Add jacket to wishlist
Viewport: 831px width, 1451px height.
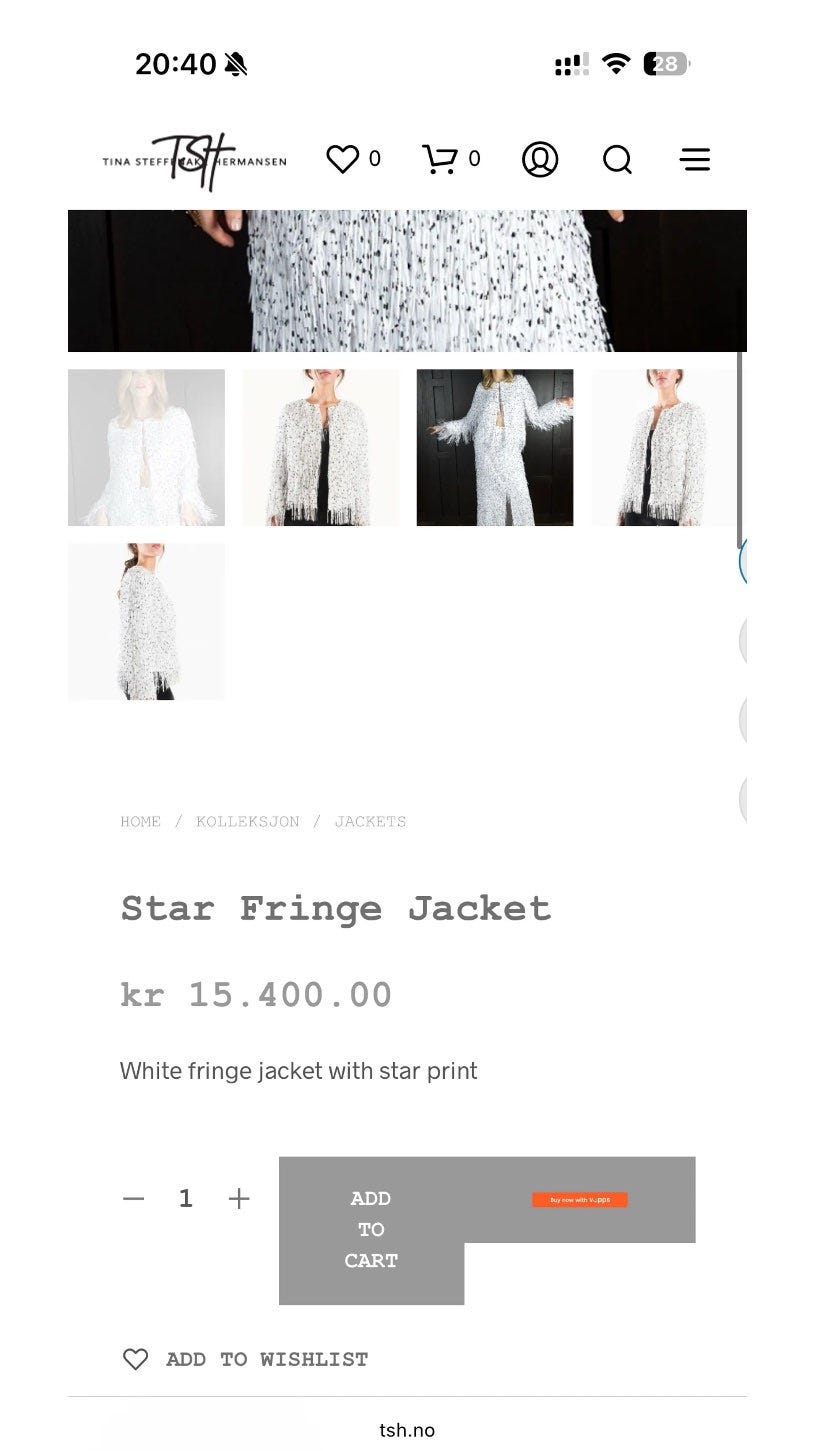point(245,1359)
